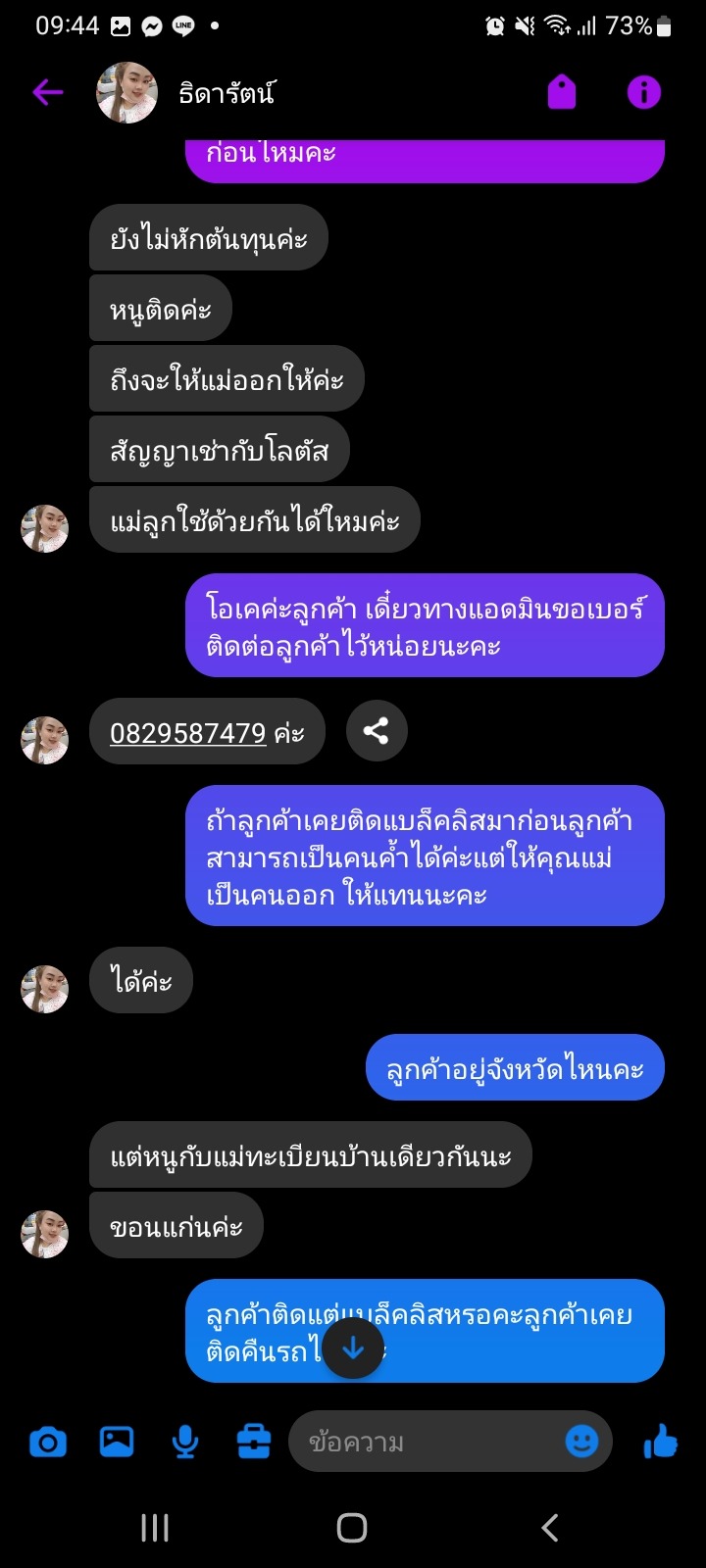706x1568 pixels.
Task: Open the camera to take a photo
Action: click(47, 1443)
